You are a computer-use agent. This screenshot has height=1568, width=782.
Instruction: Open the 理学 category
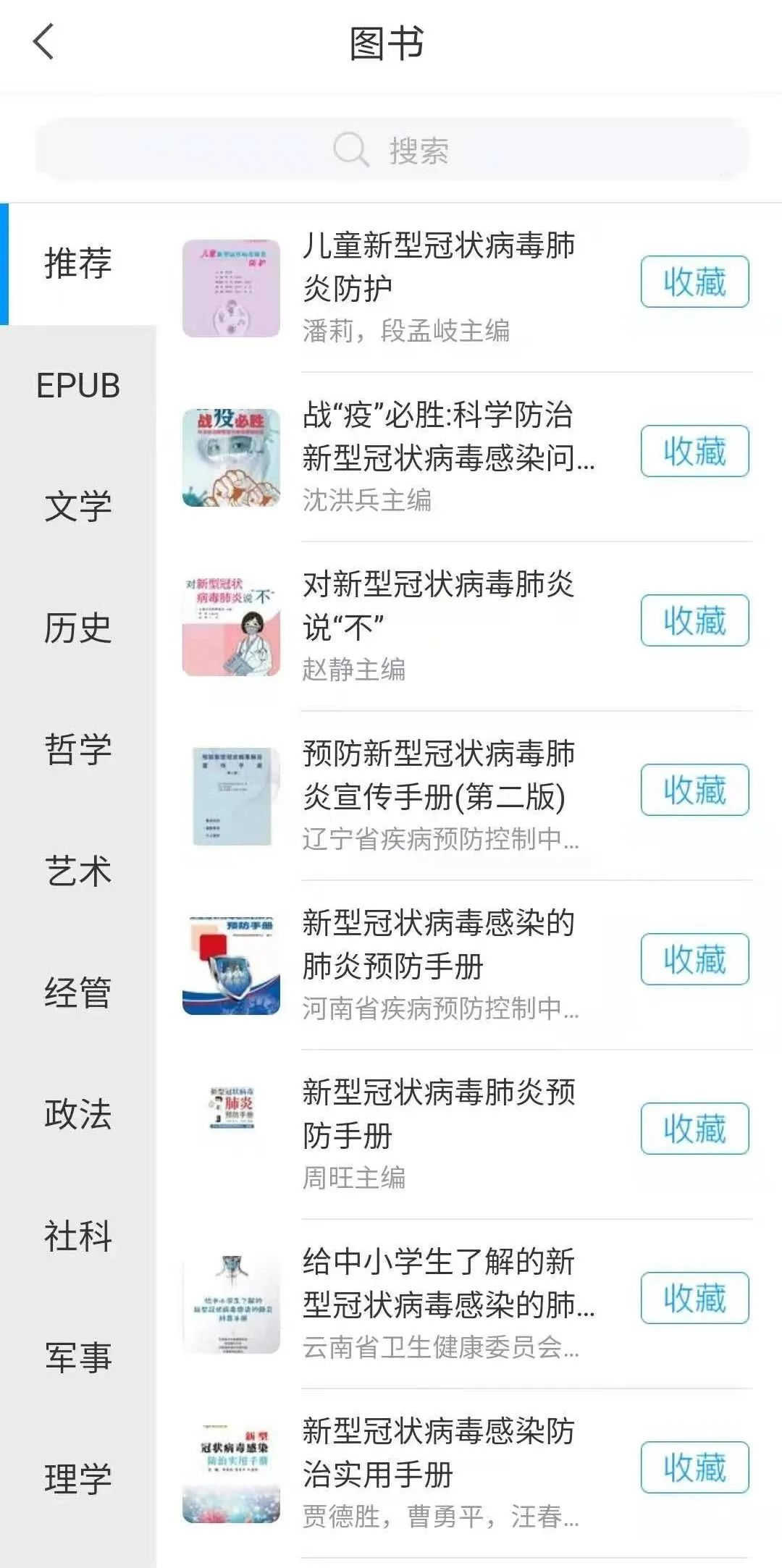pyautogui.click(x=78, y=1479)
